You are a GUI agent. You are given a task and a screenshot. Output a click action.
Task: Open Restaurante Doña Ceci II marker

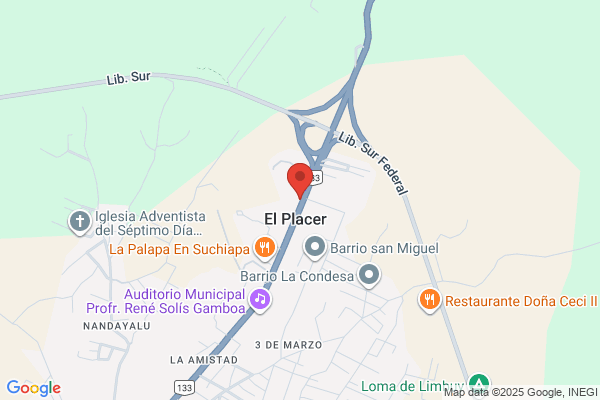[429, 299]
